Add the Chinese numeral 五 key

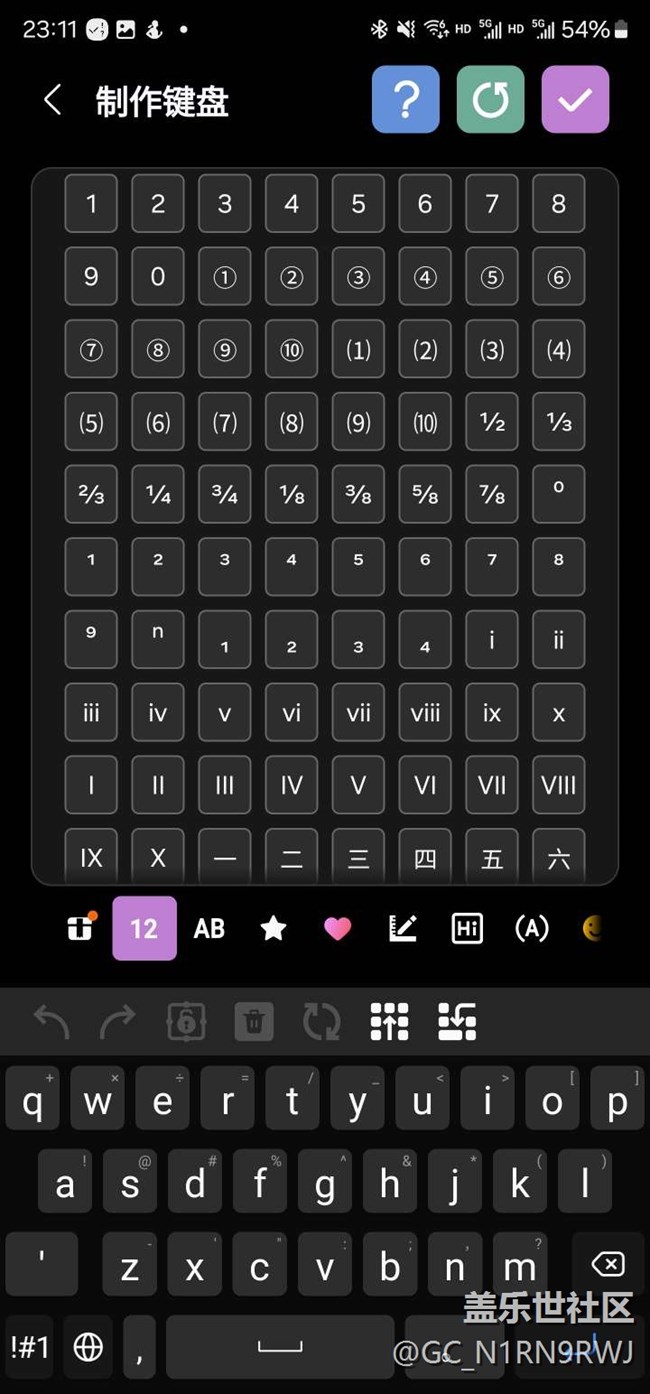click(492, 857)
